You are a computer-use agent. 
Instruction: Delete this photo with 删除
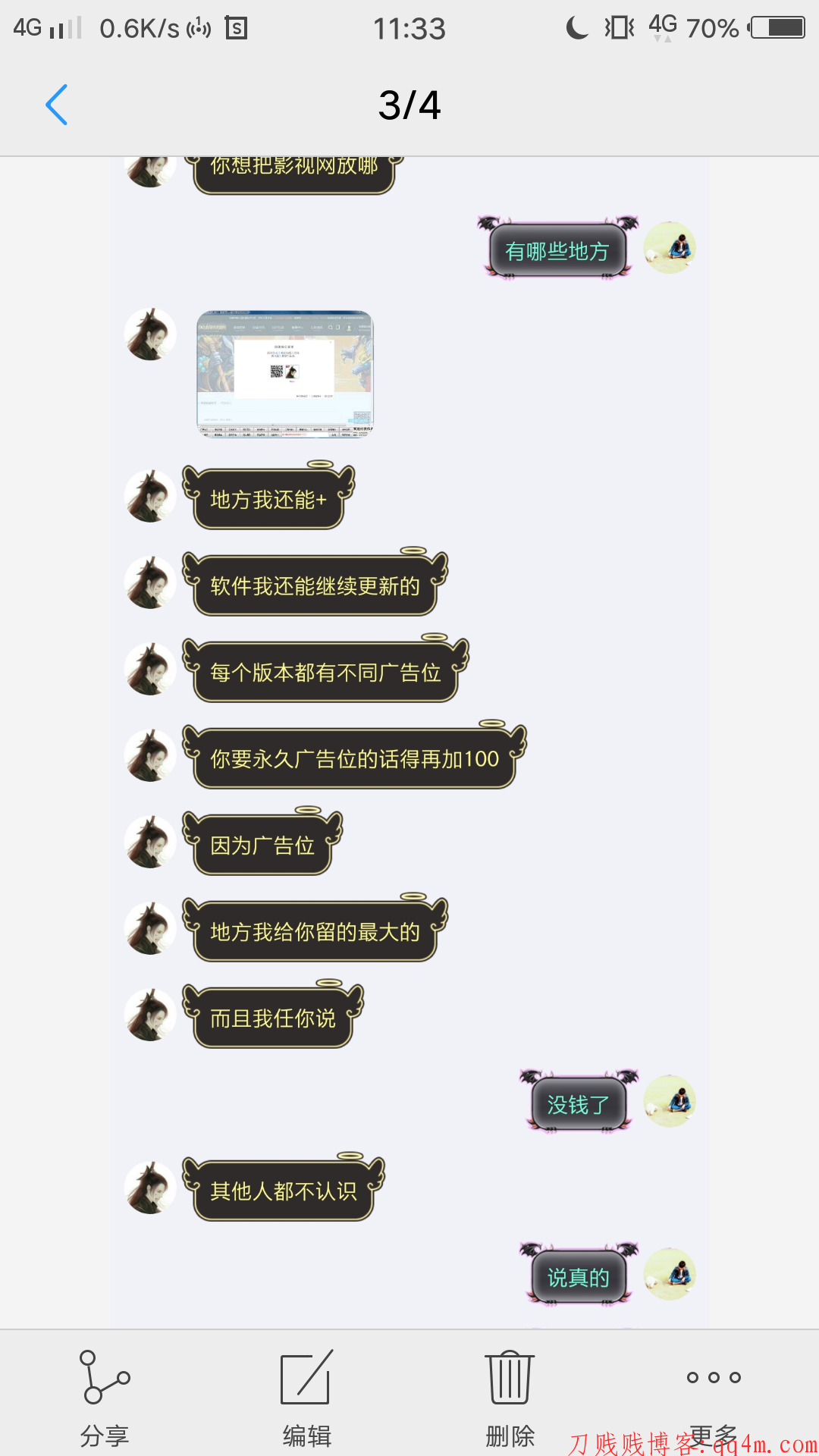point(510,1395)
